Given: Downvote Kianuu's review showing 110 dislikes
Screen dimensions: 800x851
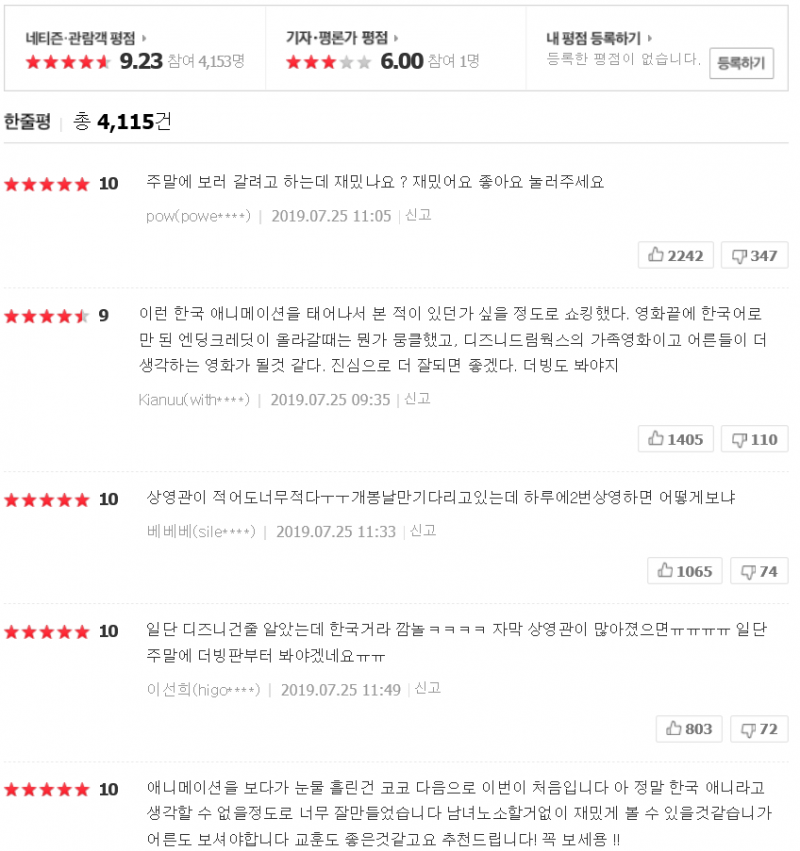Looking at the screenshot, I should coord(754,439).
